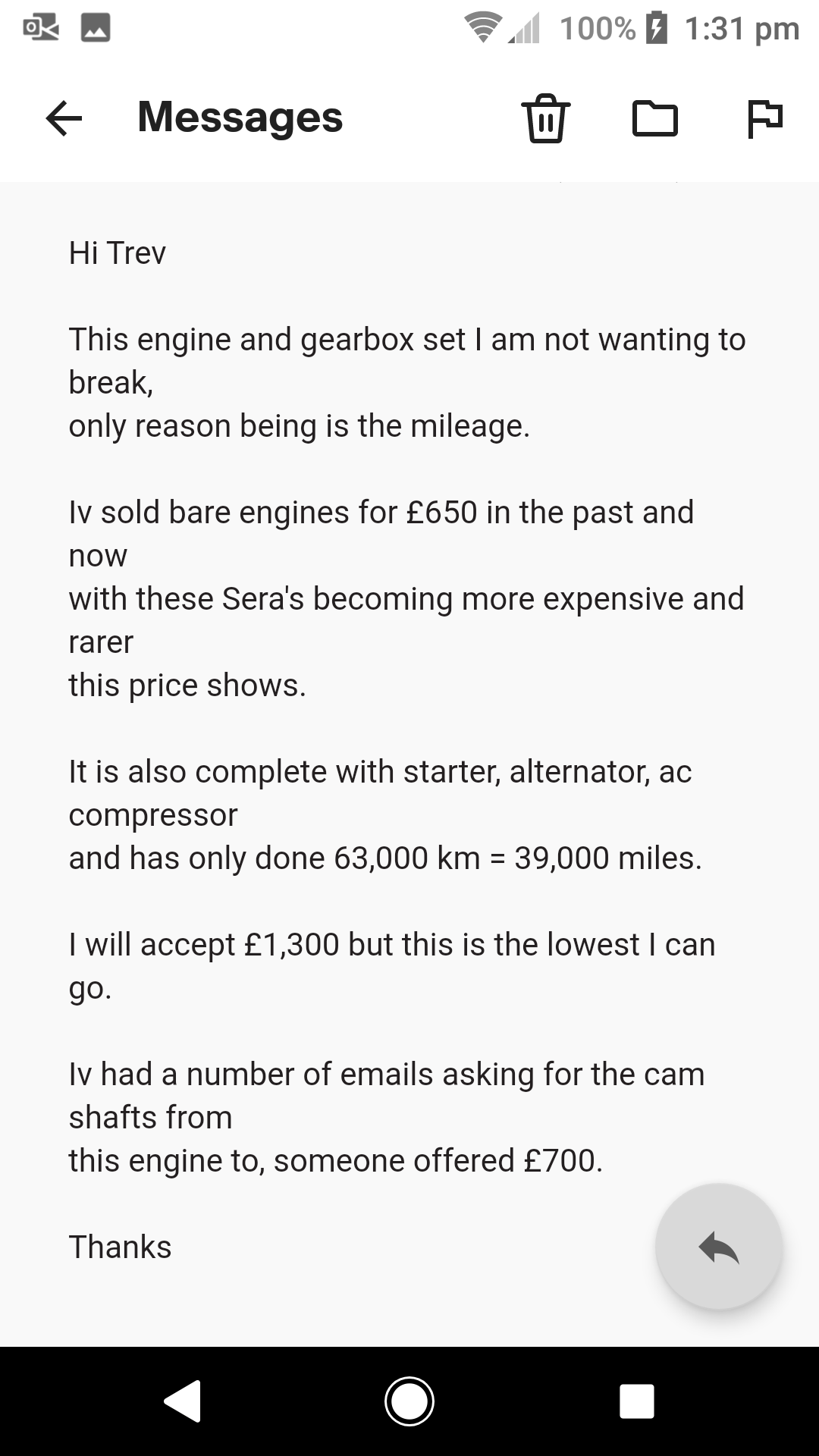Tap the system home button
The width and height of the screenshot is (819, 1456).
409,1401
